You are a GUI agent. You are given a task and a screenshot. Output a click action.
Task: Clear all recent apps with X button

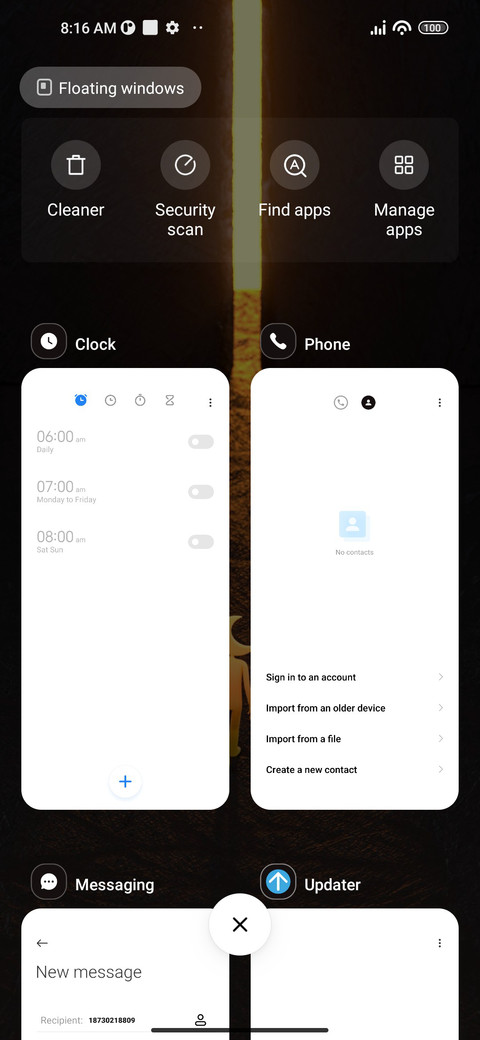click(x=240, y=925)
